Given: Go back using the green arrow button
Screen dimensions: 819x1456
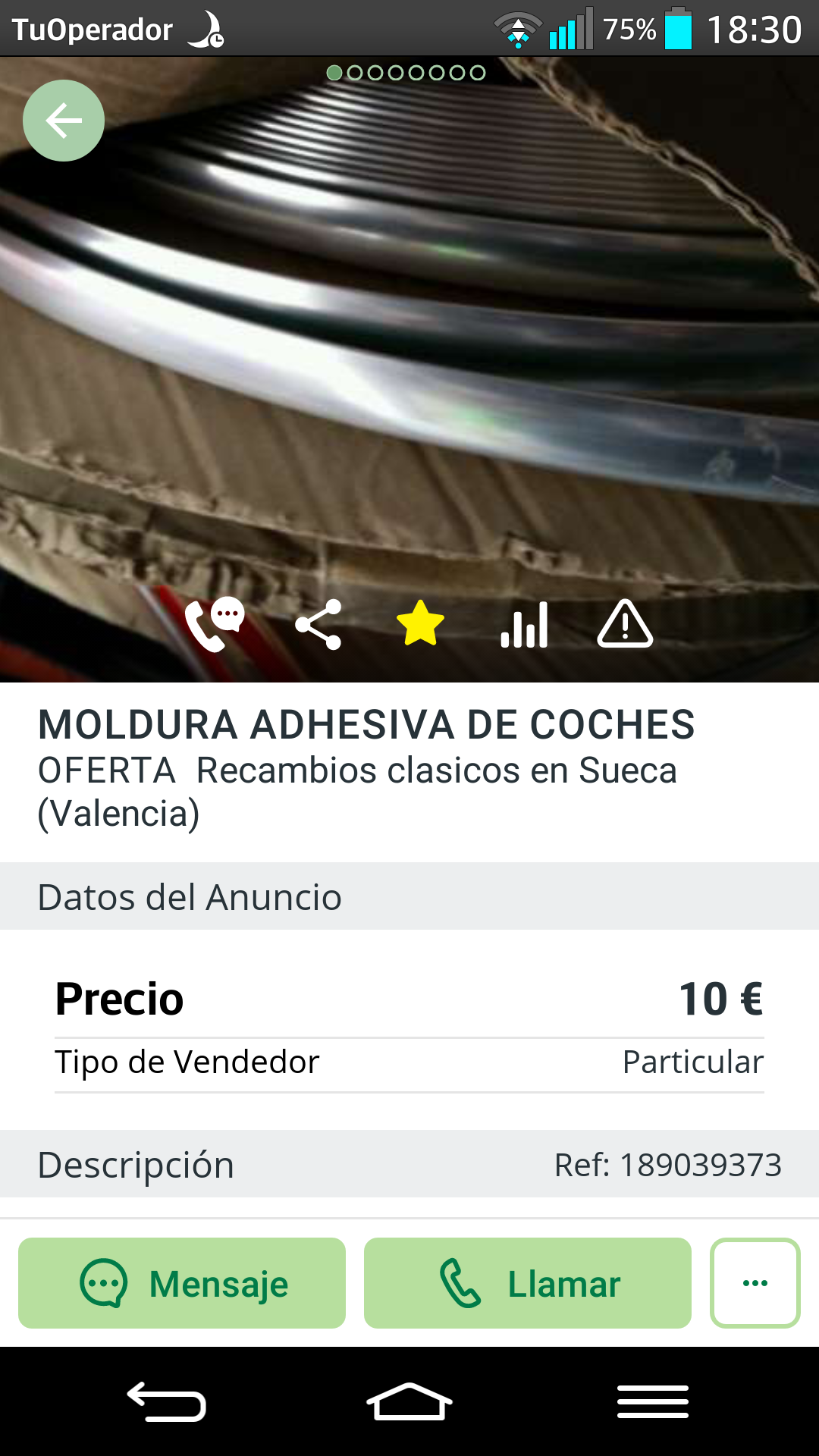Looking at the screenshot, I should tap(64, 121).
